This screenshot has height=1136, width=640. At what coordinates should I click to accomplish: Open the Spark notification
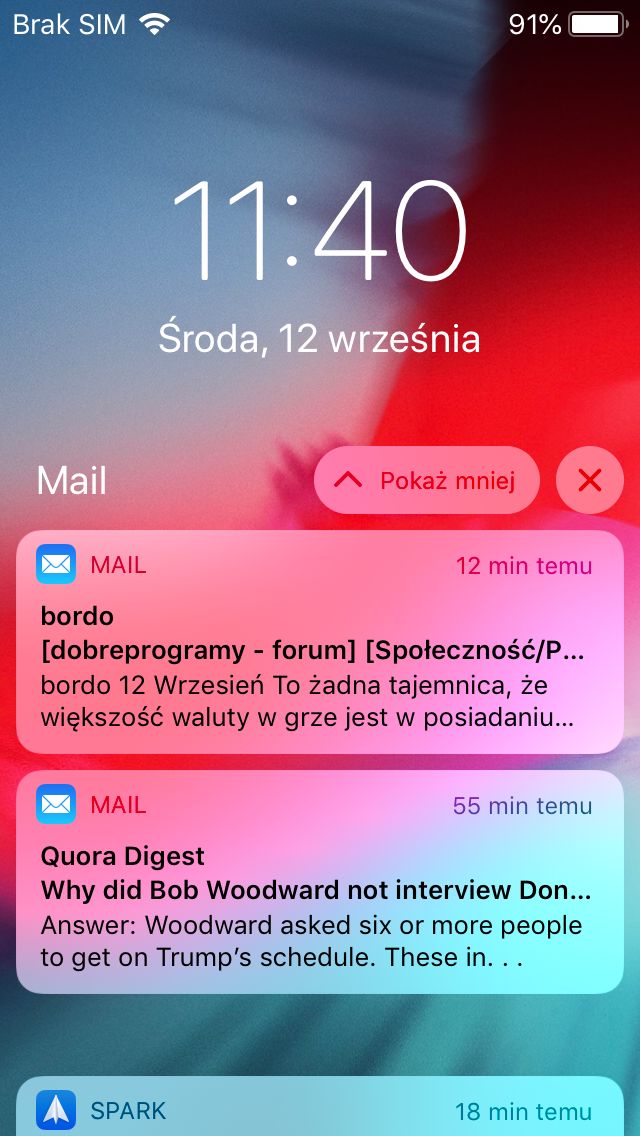tap(320, 1106)
